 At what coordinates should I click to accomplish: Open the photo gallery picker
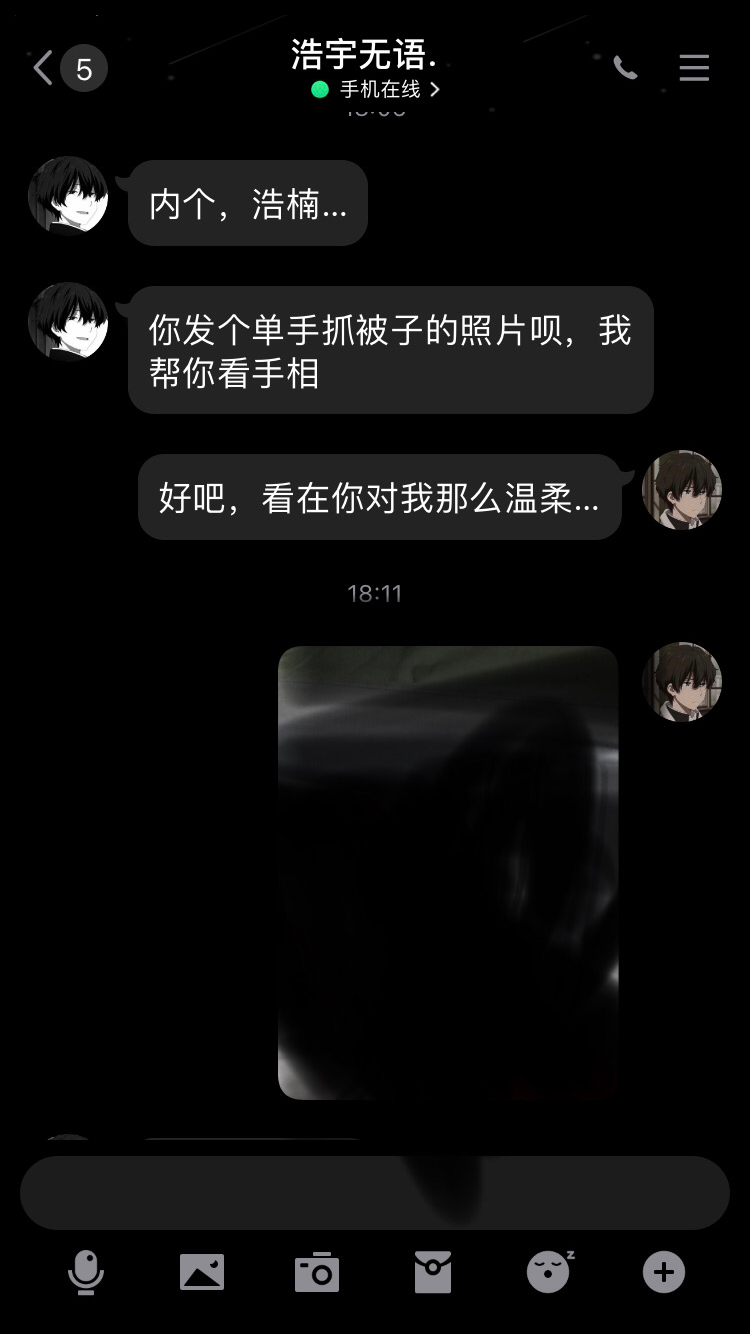click(202, 1272)
